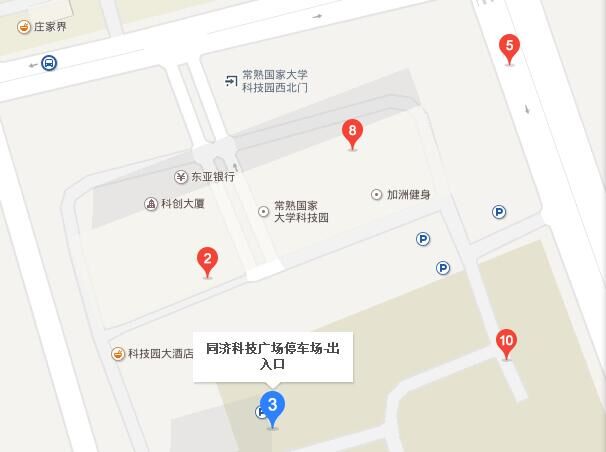Open red map marker number 8
606x452 pixels.
[x=351, y=131]
